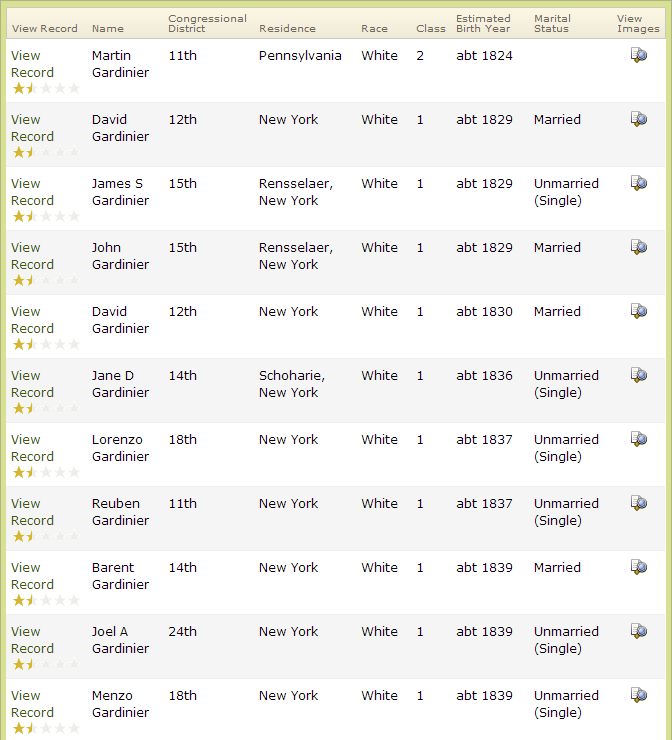The width and height of the screenshot is (672, 740).
Task: Open View Record for Menzo Gardinier
Action: click(x=32, y=704)
